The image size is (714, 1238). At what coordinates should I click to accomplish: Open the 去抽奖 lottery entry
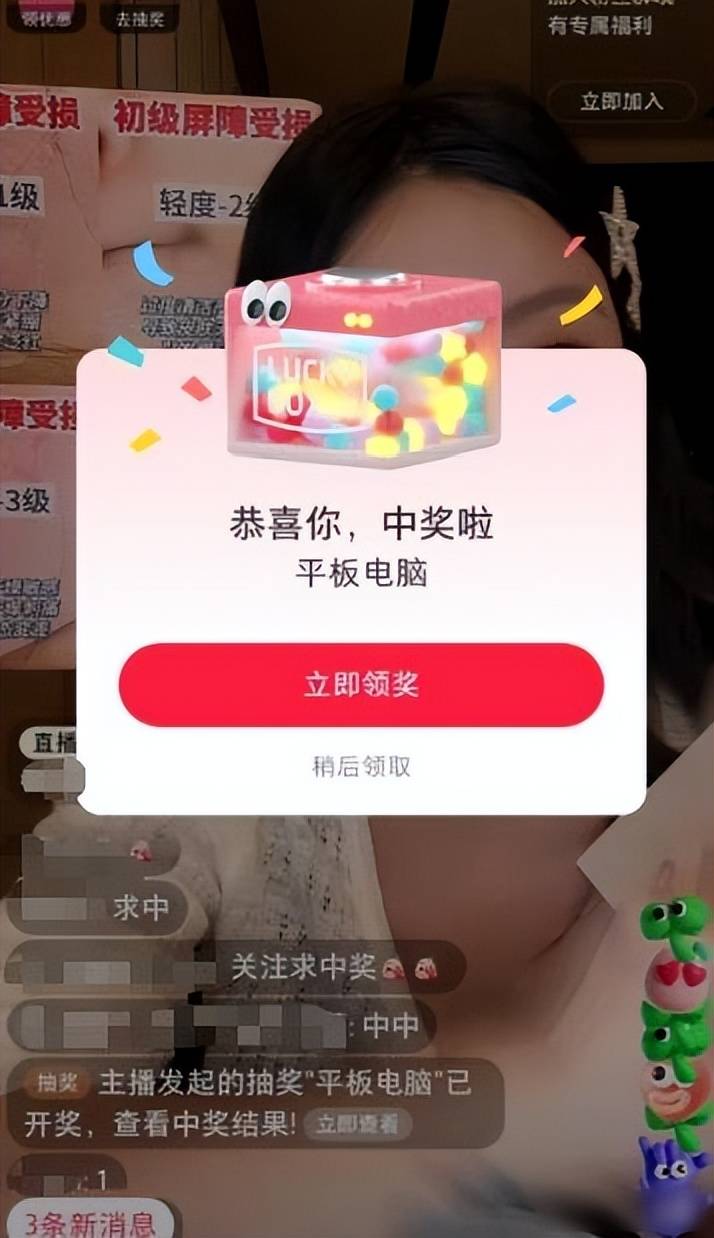point(139,17)
